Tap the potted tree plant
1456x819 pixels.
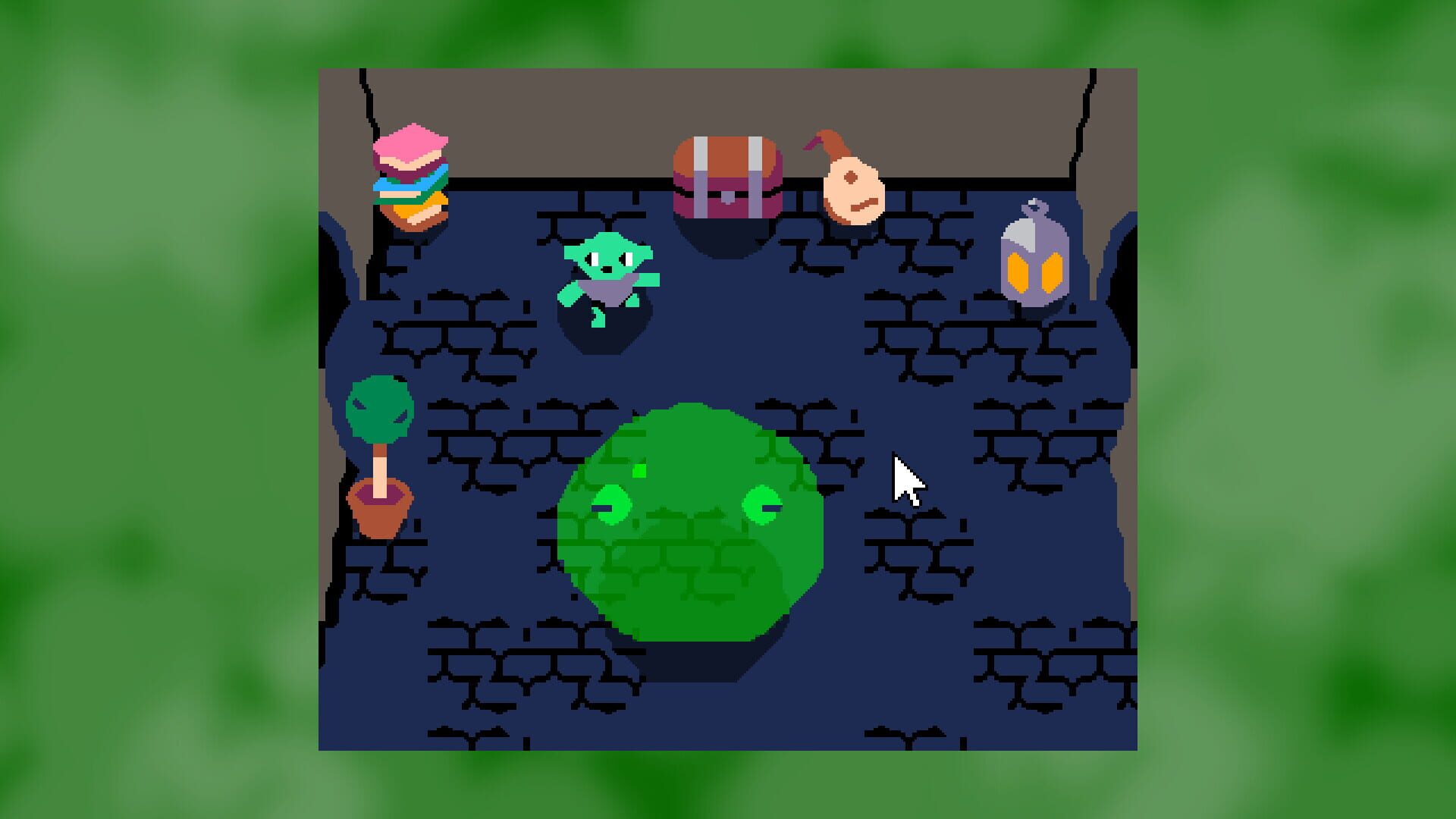pyautogui.click(x=380, y=456)
